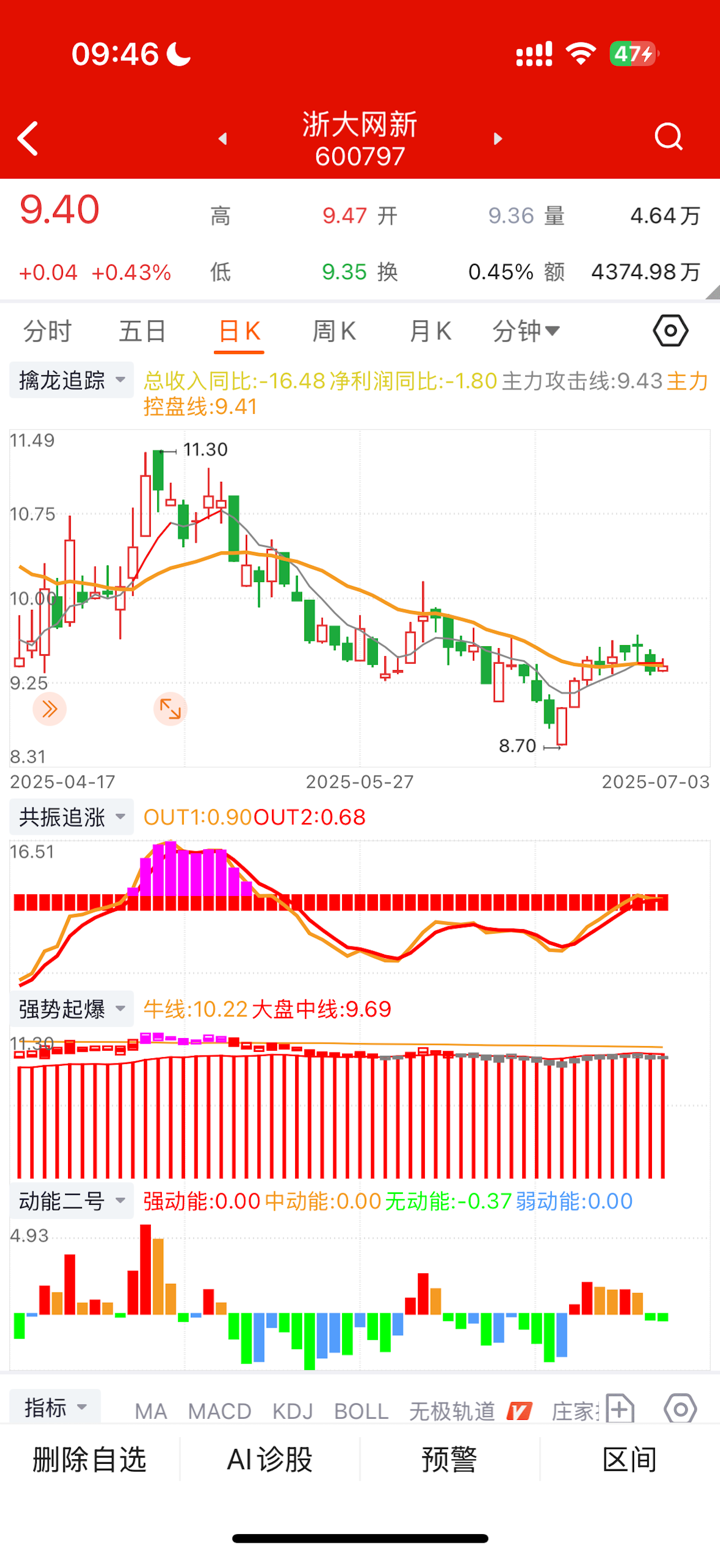
Task: Tap the battery indicator in status bar
Action: (632, 55)
